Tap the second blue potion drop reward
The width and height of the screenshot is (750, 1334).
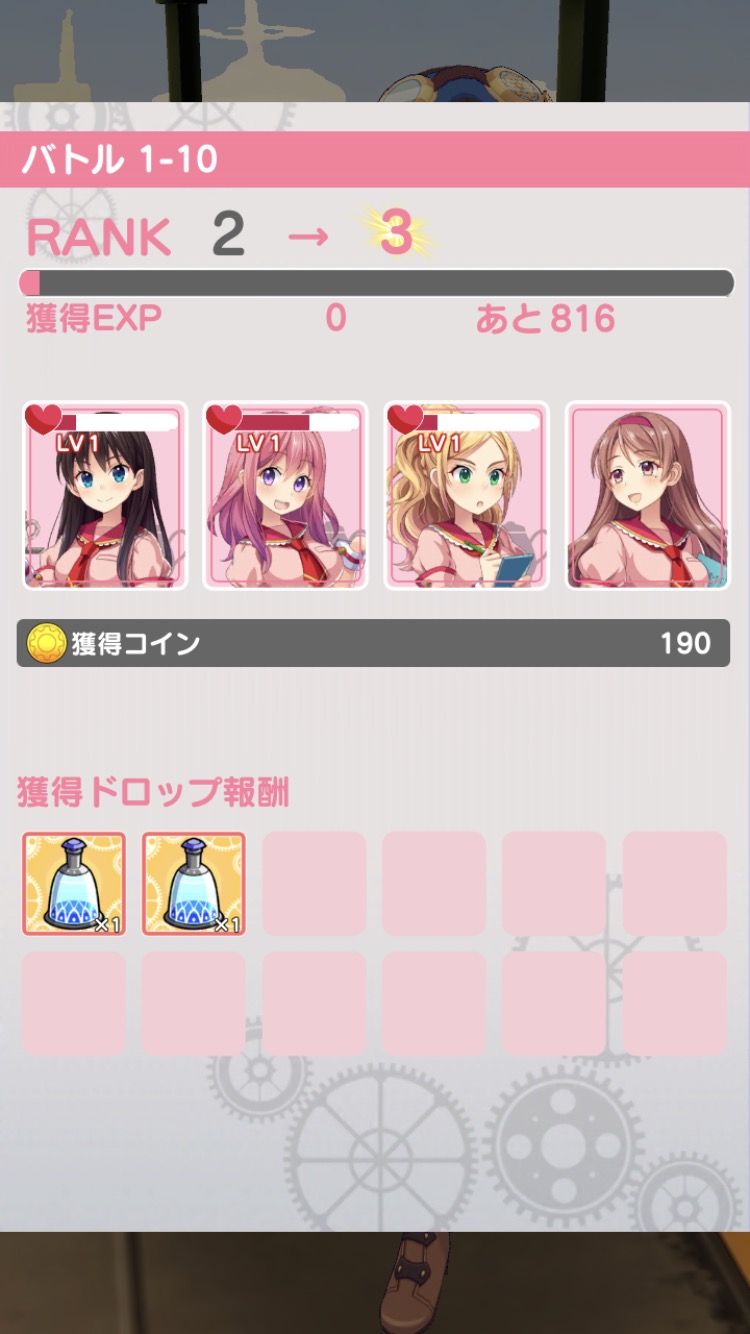(193, 884)
